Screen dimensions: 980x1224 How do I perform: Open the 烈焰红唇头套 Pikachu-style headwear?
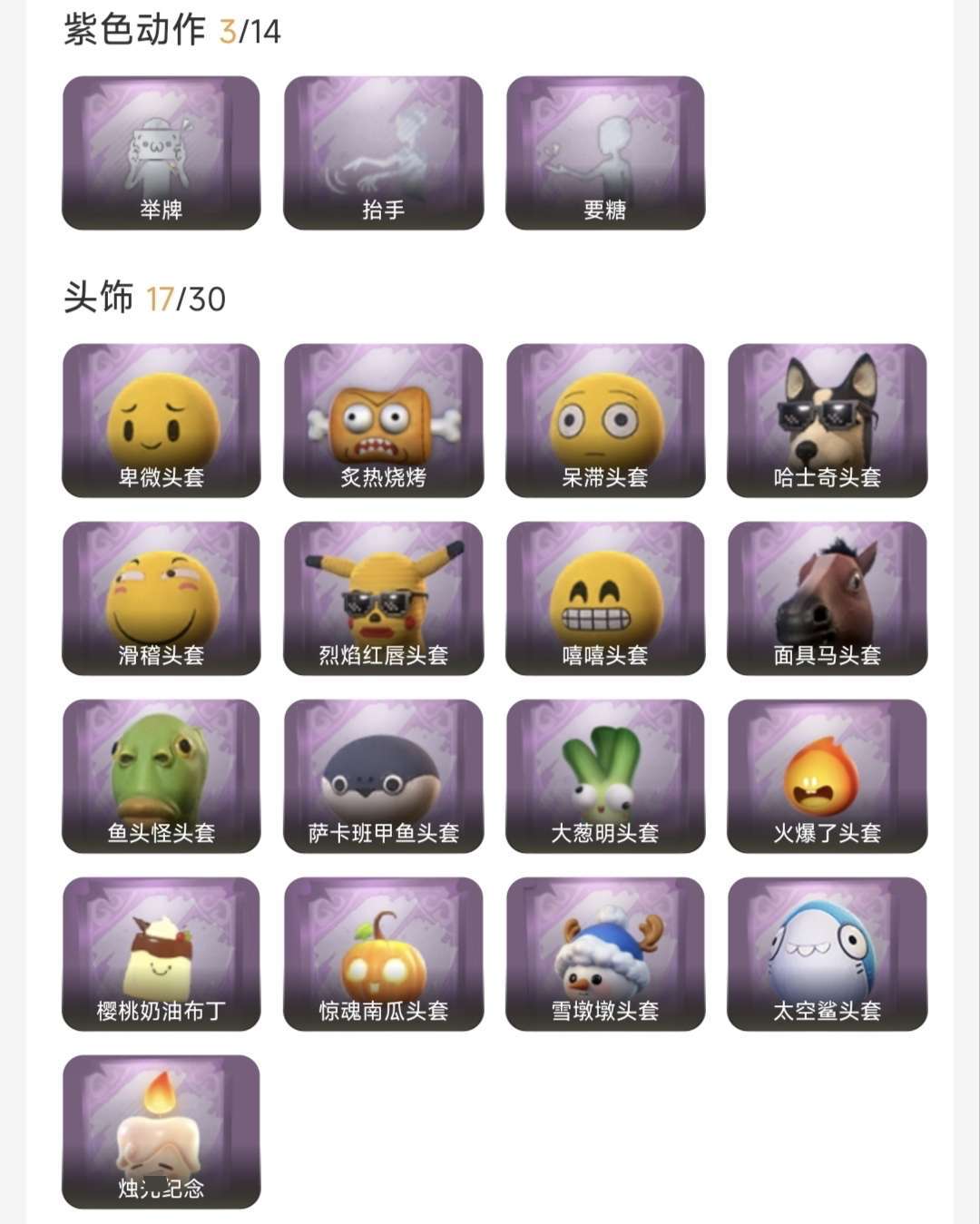(x=381, y=594)
